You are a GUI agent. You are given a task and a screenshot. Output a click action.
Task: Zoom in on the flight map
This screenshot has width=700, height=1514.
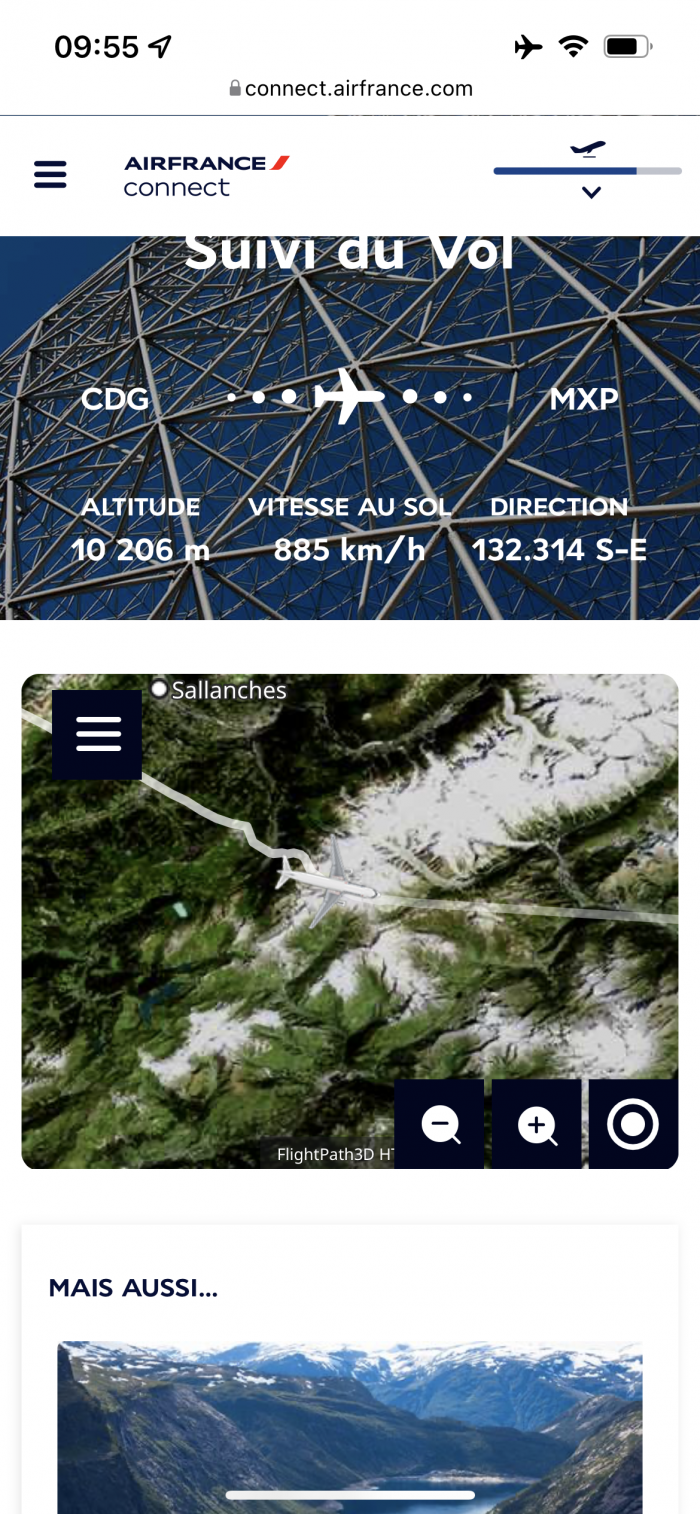(x=537, y=1124)
